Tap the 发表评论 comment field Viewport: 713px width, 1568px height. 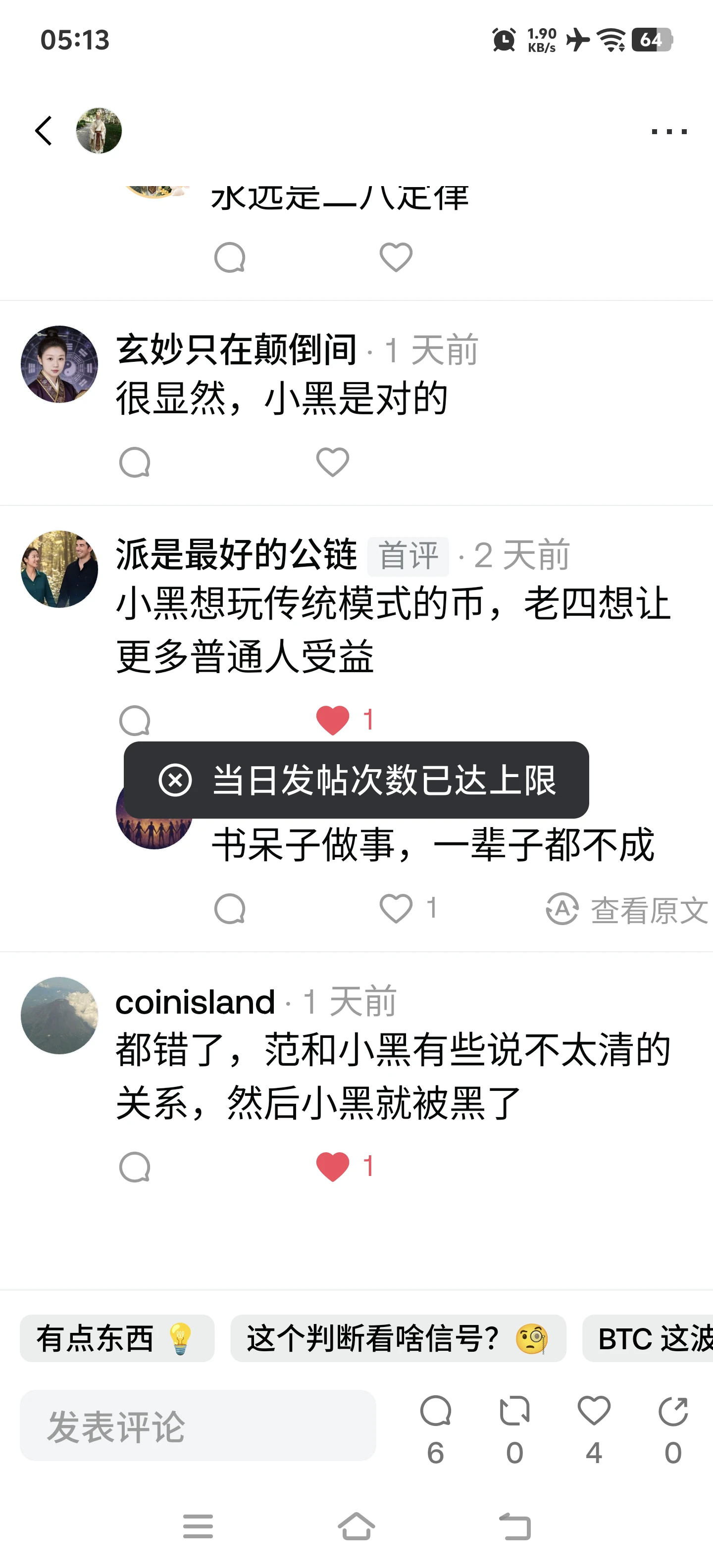coord(198,1425)
